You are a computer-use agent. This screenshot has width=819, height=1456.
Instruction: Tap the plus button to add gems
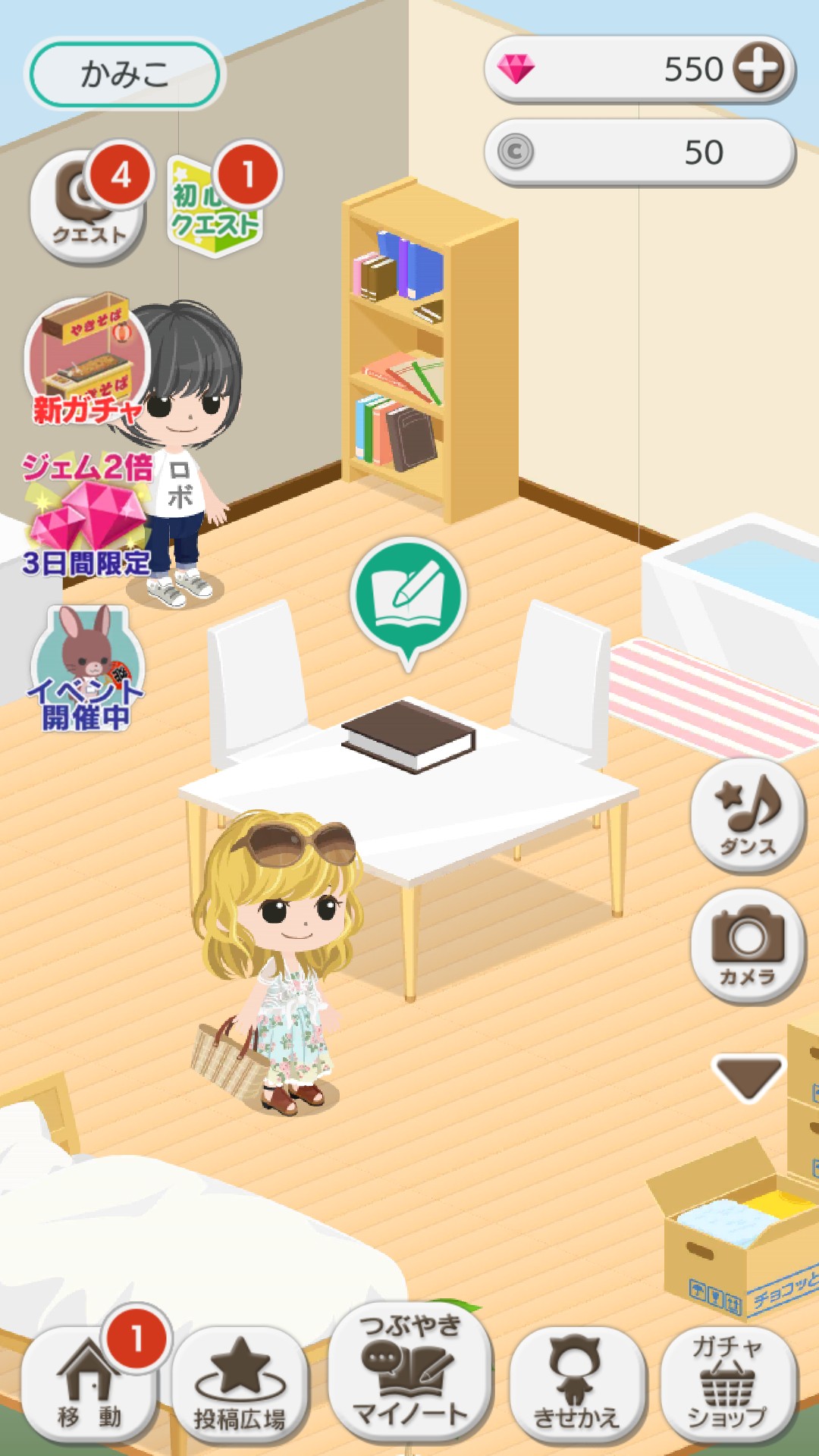pyautogui.click(x=759, y=68)
